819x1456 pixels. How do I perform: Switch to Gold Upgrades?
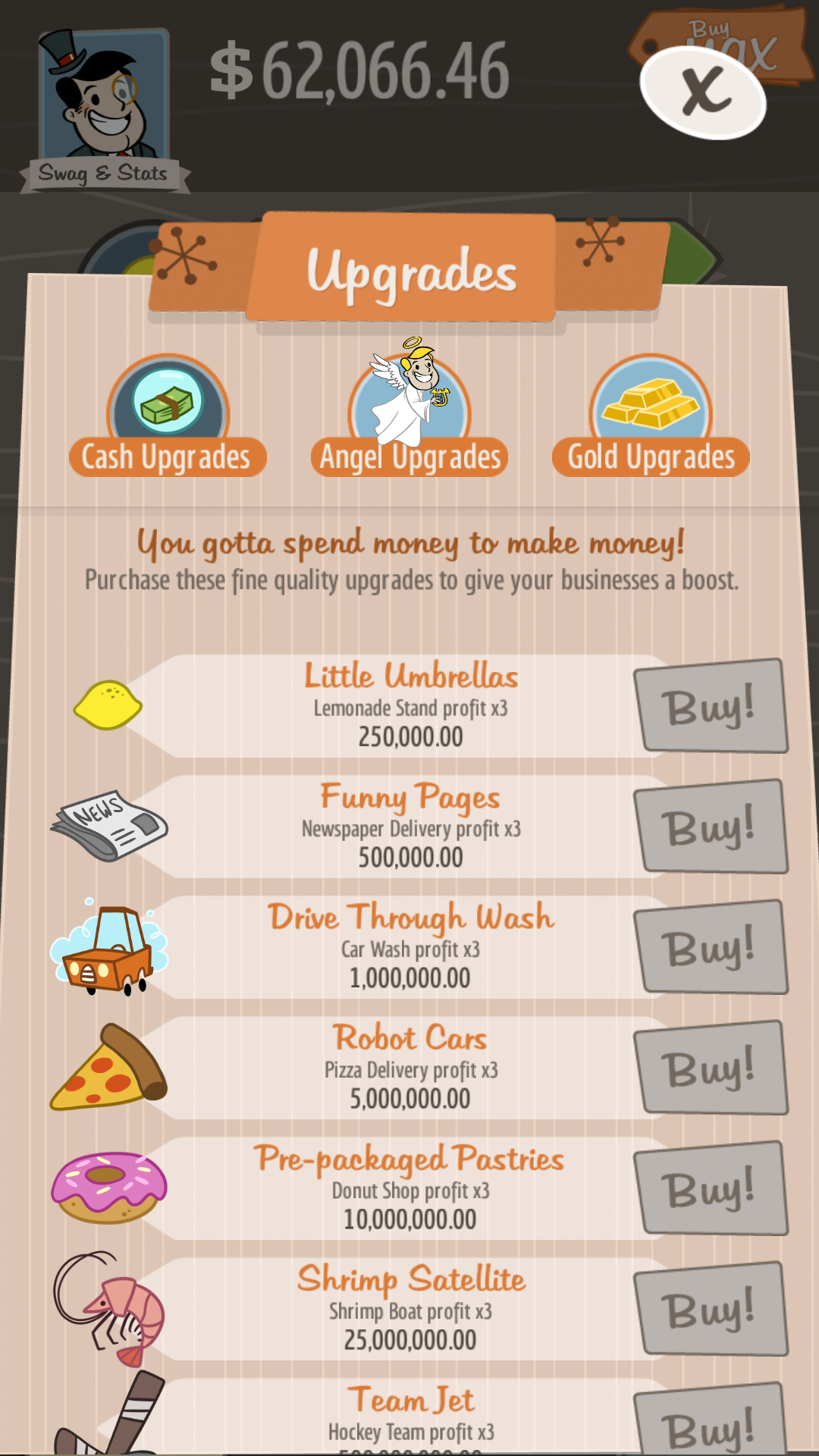[x=651, y=416]
